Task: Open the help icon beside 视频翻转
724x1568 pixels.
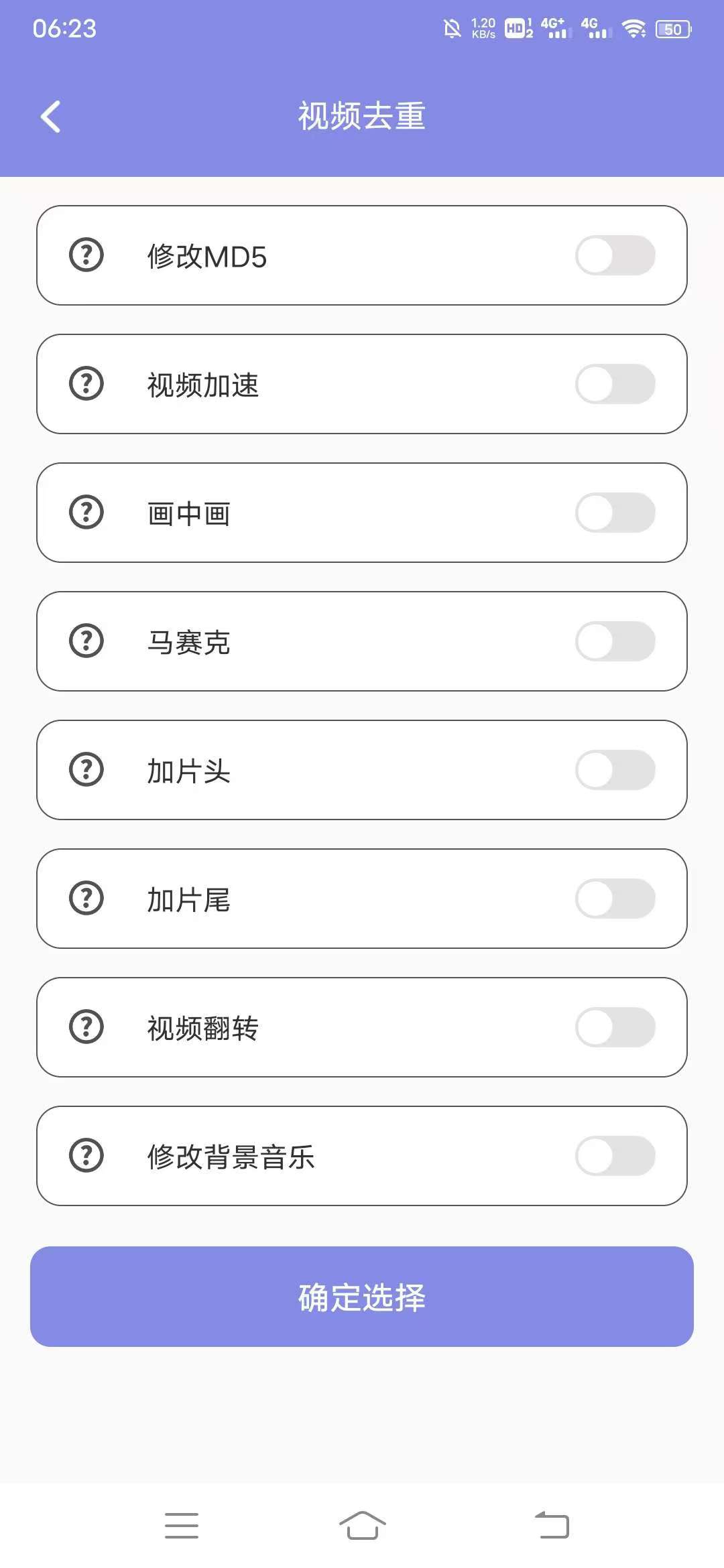Action: coord(86,1027)
